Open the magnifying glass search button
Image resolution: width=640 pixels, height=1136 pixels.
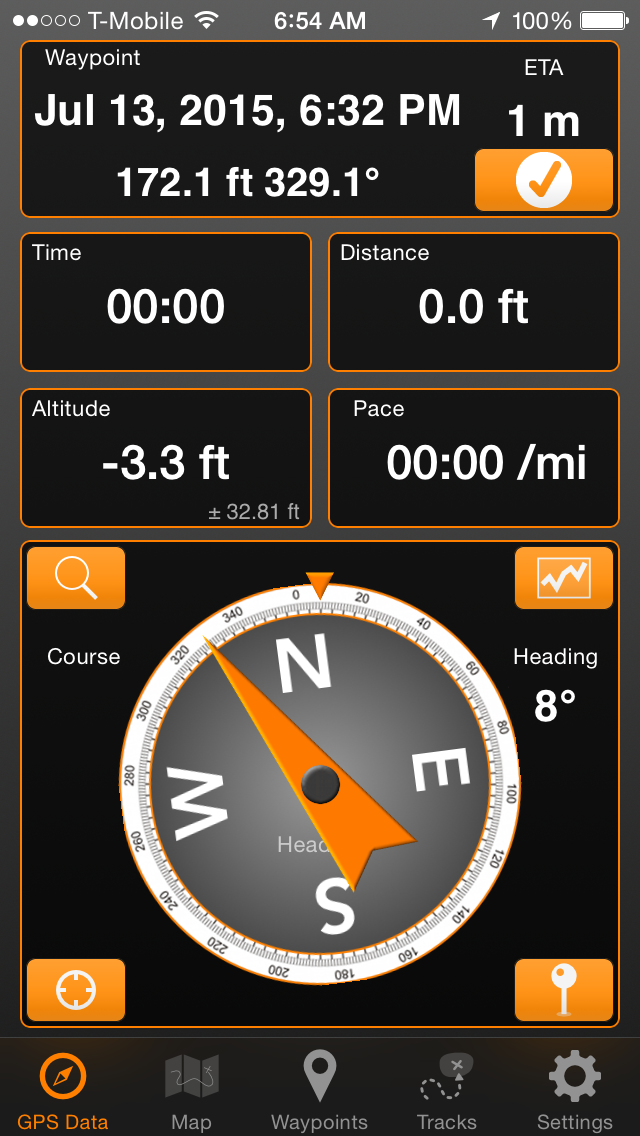coord(76,578)
